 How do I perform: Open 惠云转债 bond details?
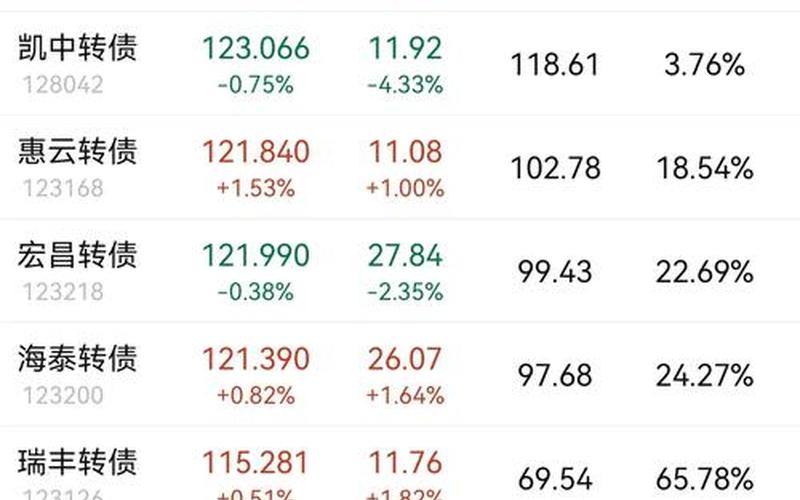78,152
